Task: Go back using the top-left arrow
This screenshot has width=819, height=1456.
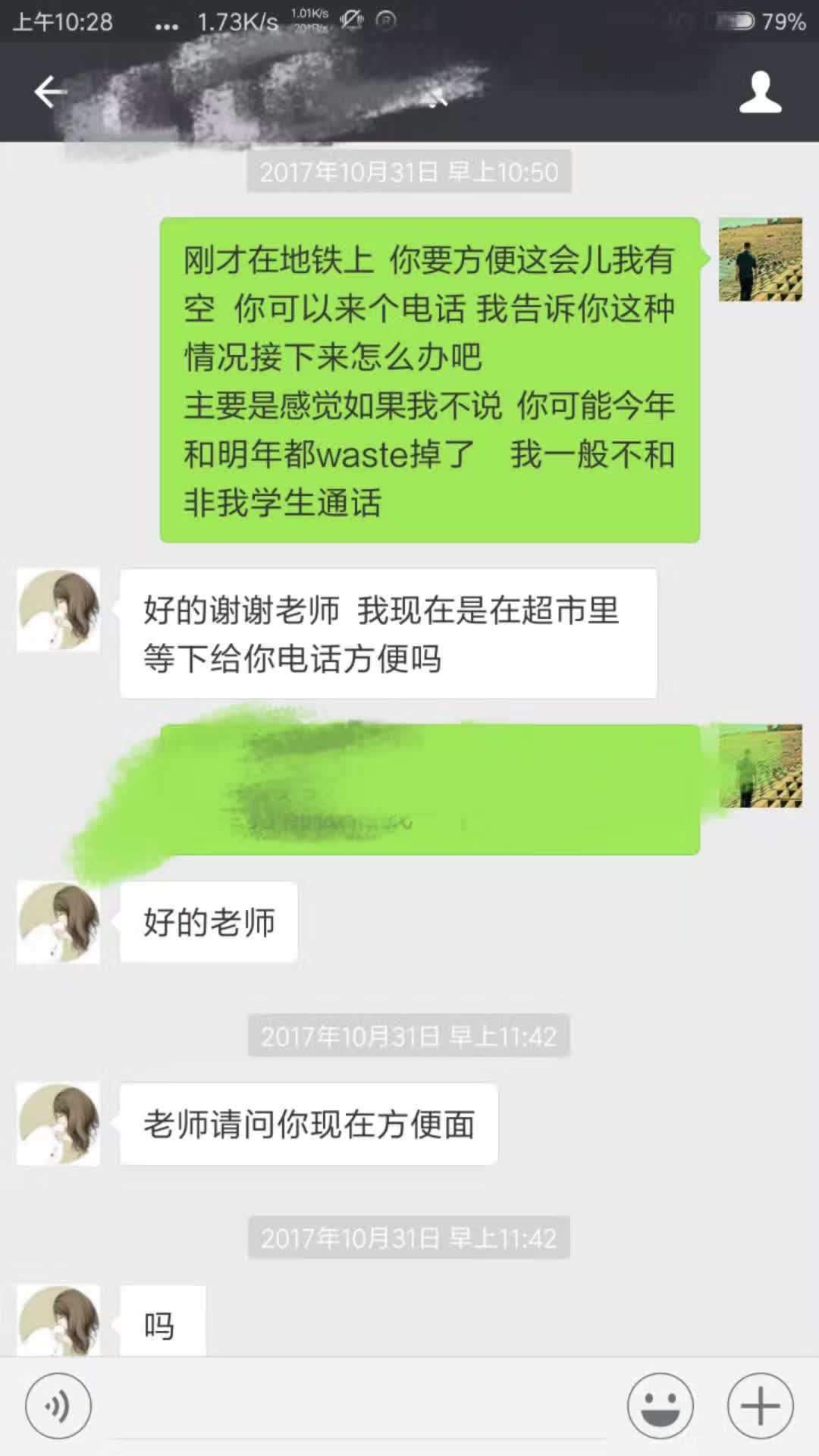Action: (50, 93)
